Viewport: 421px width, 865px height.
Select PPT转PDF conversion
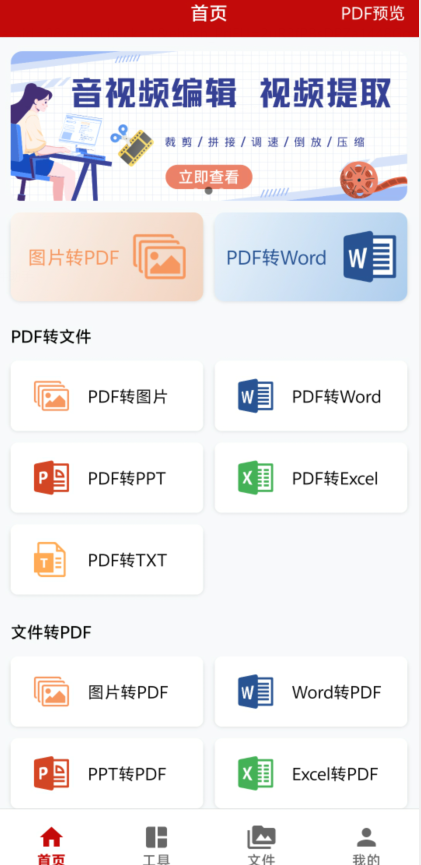click(107, 773)
